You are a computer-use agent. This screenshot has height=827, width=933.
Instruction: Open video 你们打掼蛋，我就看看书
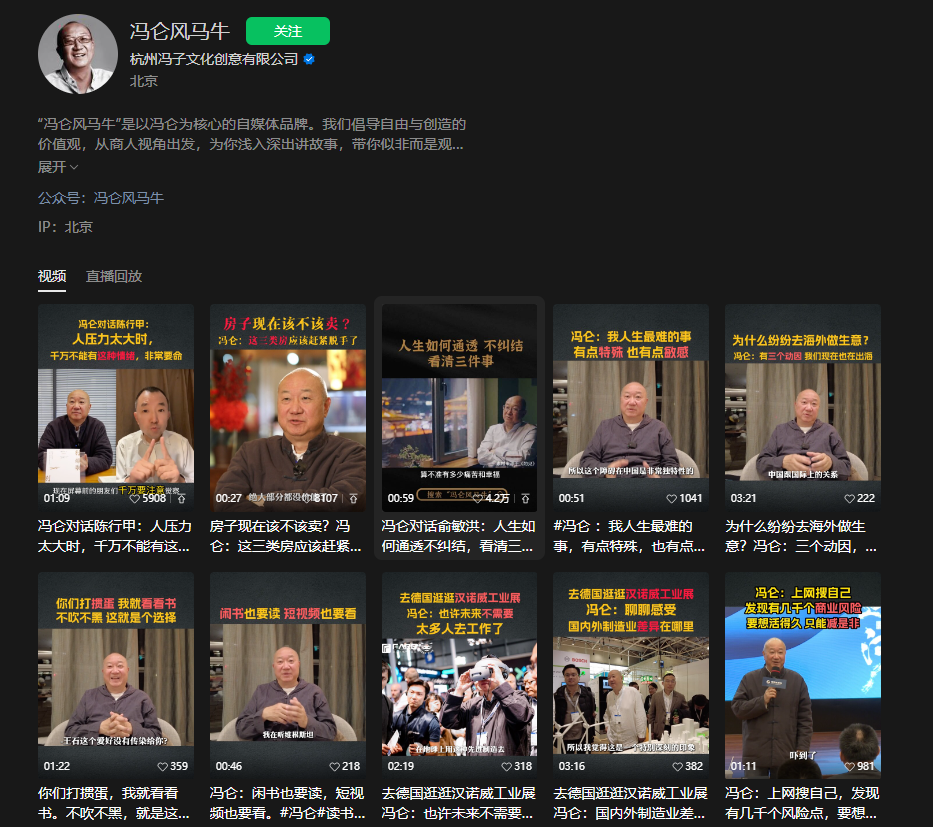(x=116, y=675)
